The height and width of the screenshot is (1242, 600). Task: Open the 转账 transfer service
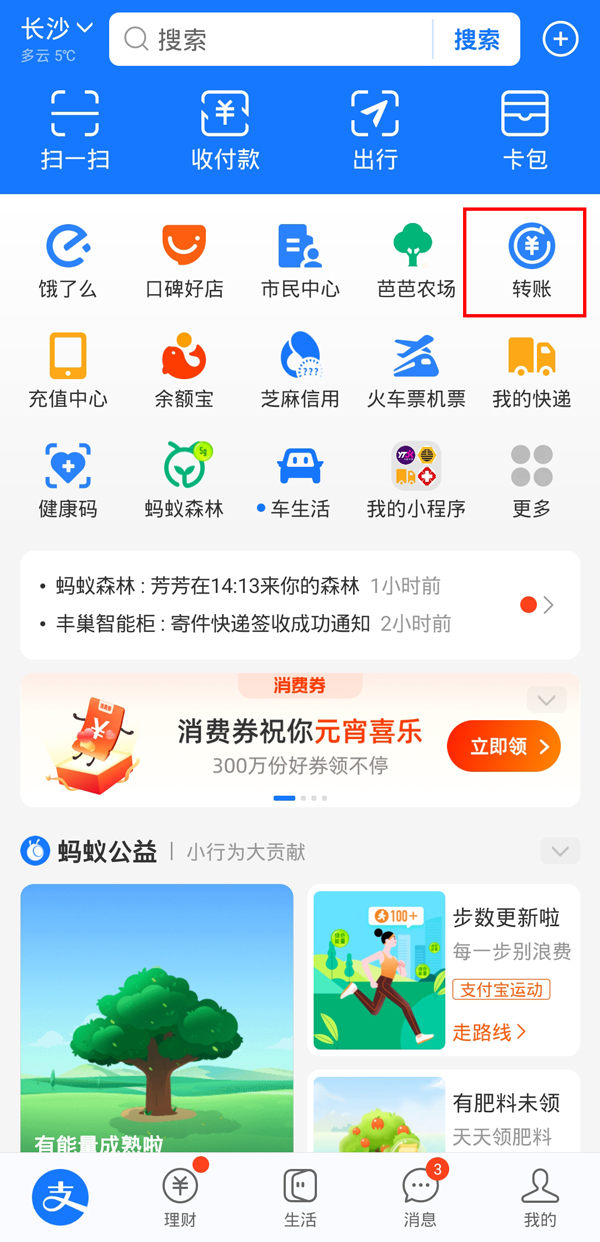531,262
